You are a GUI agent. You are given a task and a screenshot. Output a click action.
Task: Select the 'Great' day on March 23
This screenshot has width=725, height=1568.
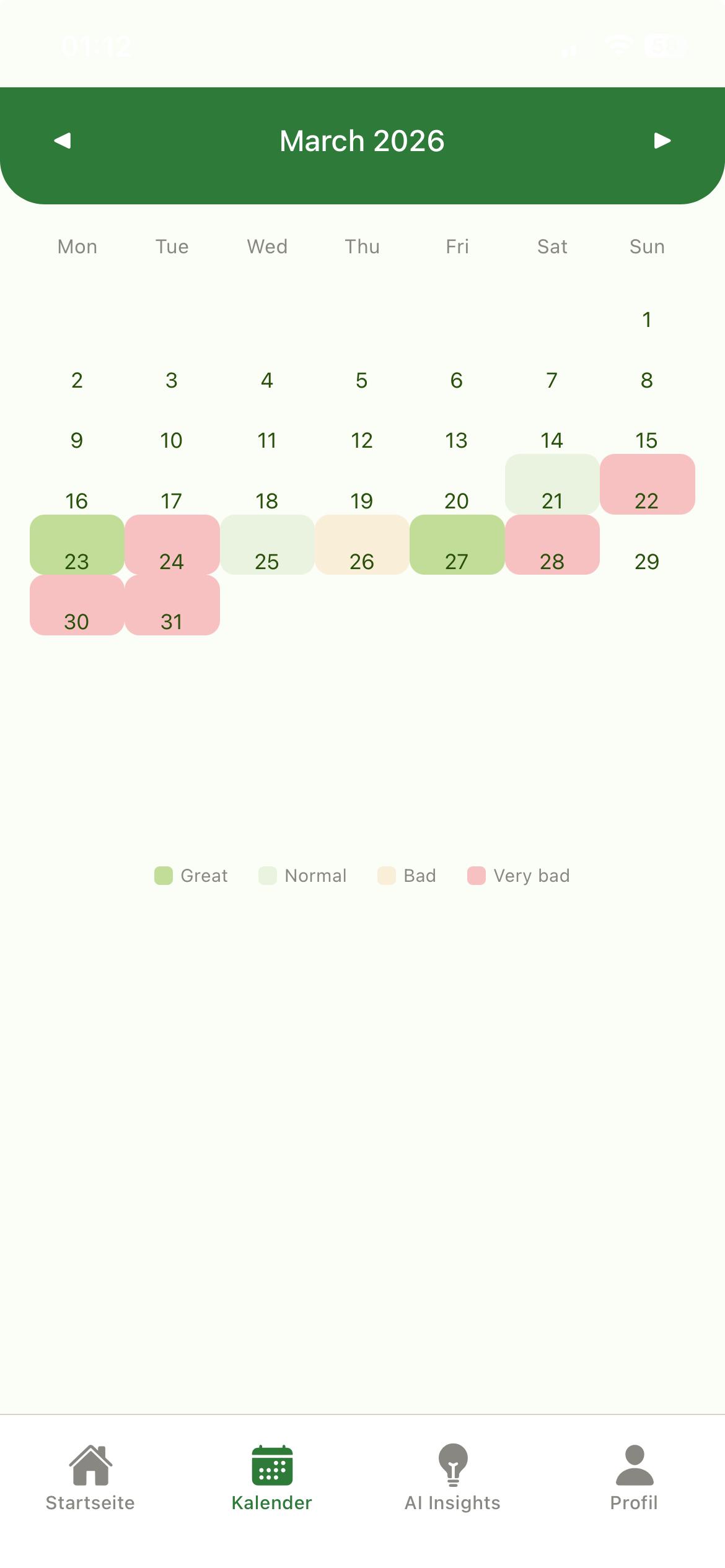[77, 544]
